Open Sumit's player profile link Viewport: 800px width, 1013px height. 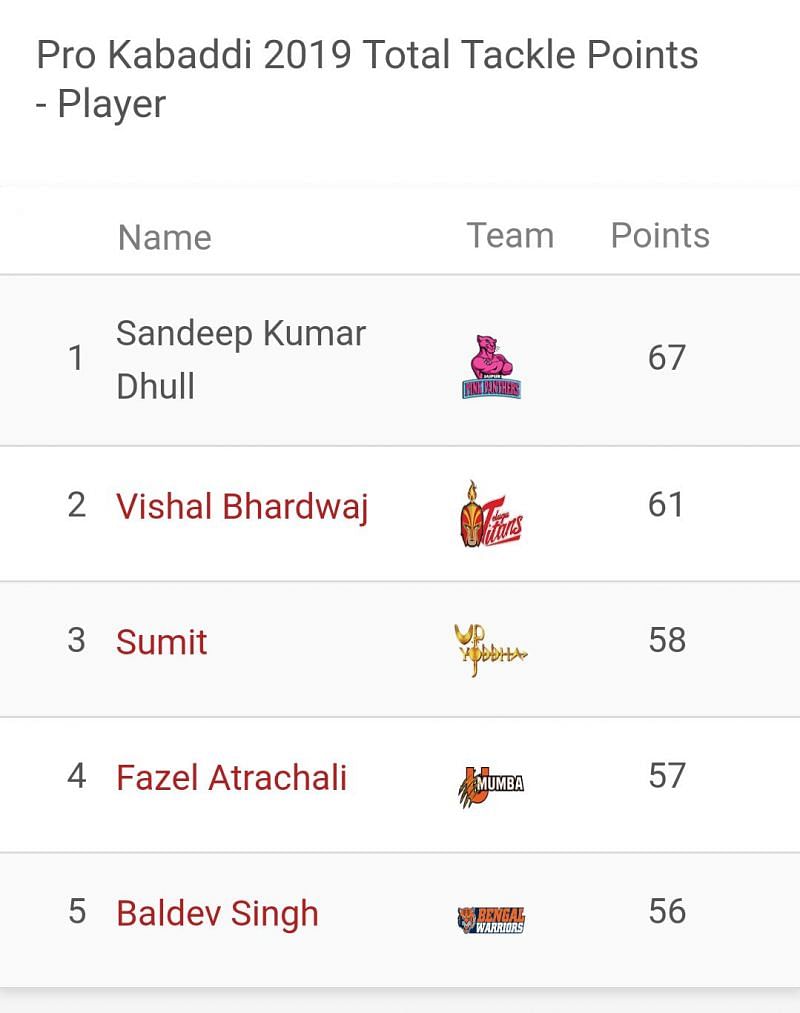[x=162, y=641]
